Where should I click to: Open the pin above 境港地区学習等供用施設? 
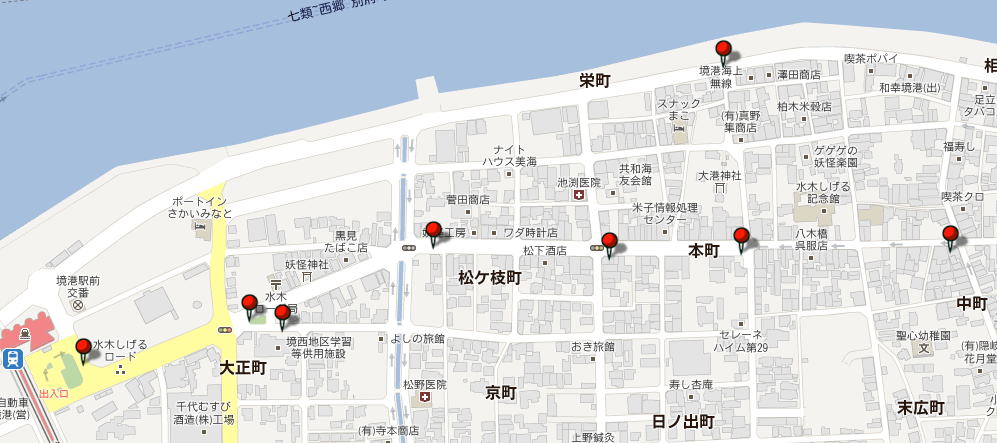point(283,315)
